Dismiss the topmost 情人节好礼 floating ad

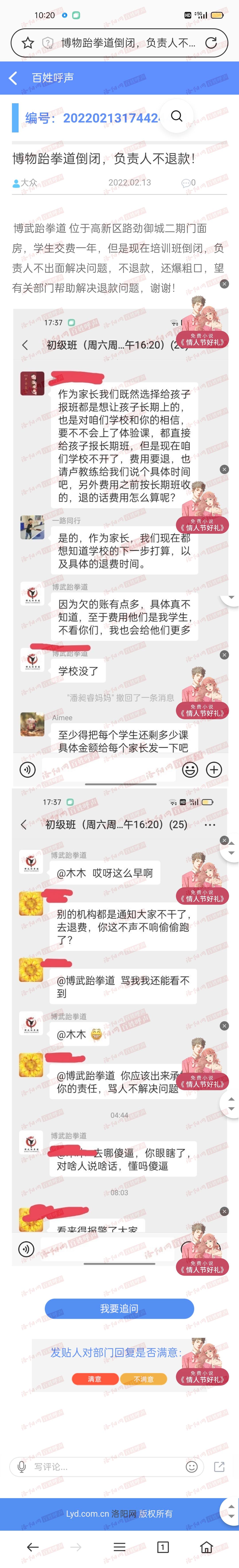[x=224, y=284]
